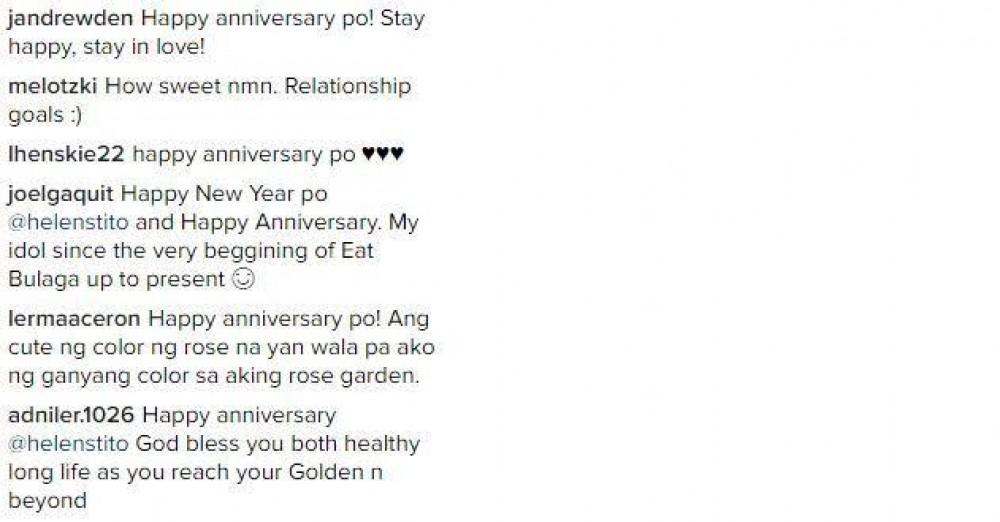
Task: Visit lhenskie22's profile page
Action: [66, 154]
